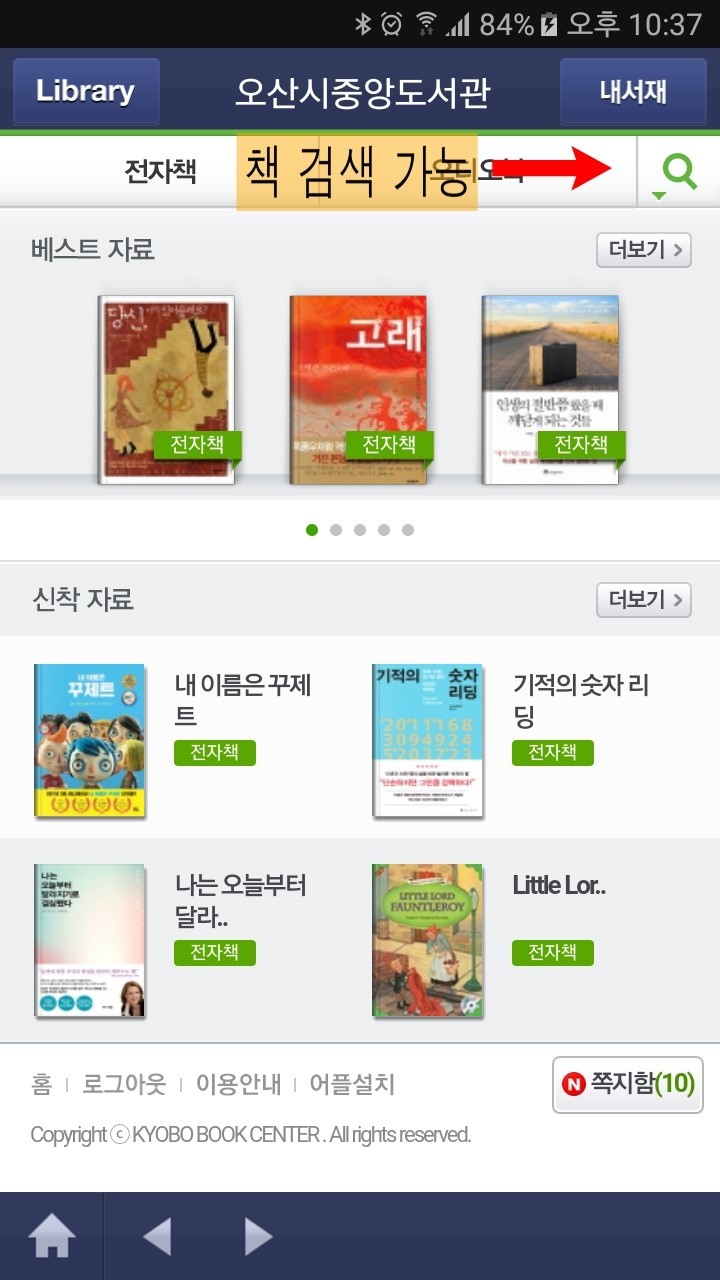Go back with the left arrow
The height and width of the screenshot is (1280, 720).
(x=157, y=1237)
